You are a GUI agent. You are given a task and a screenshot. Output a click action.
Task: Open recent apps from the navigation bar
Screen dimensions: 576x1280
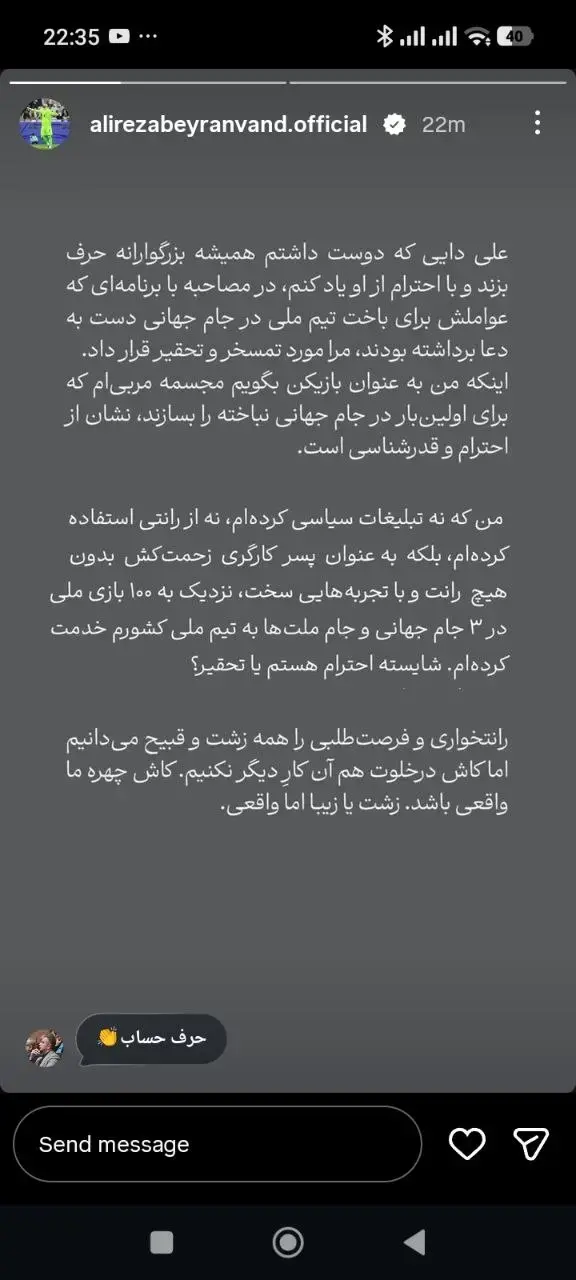(161, 1242)
